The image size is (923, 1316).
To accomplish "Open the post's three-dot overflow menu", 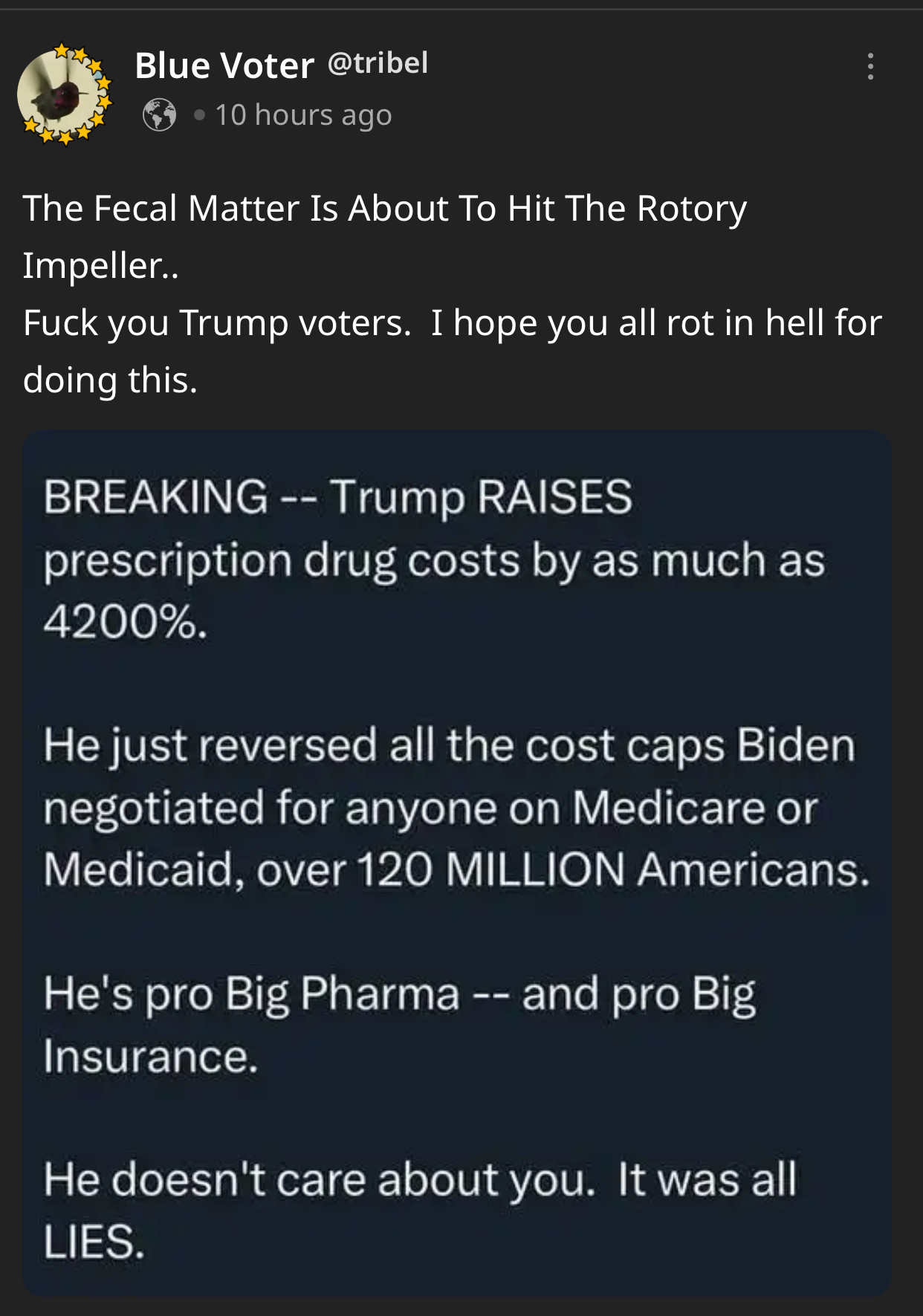I will coord(870,67).
